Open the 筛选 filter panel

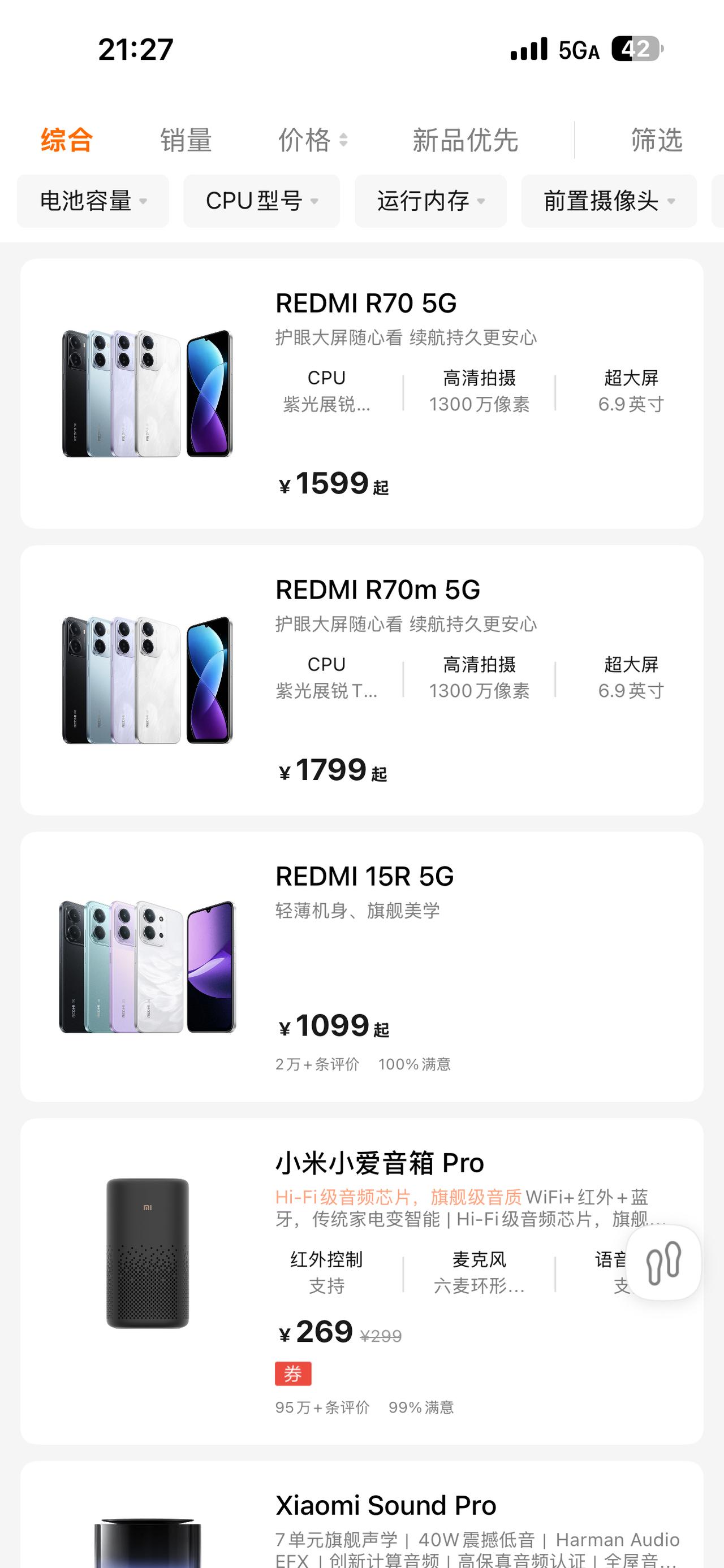point(656,141)
